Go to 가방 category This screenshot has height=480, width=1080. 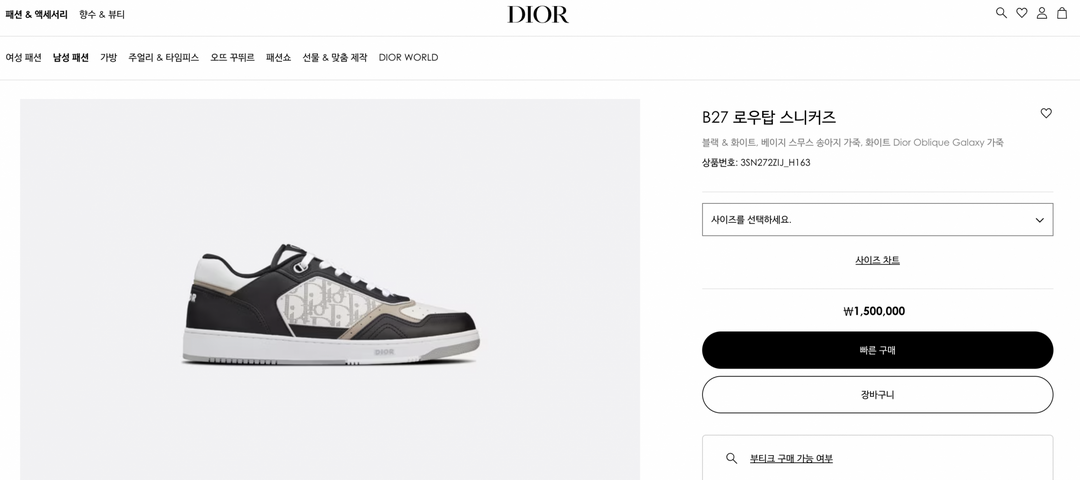pyautogui.click(x=108, y=57)
